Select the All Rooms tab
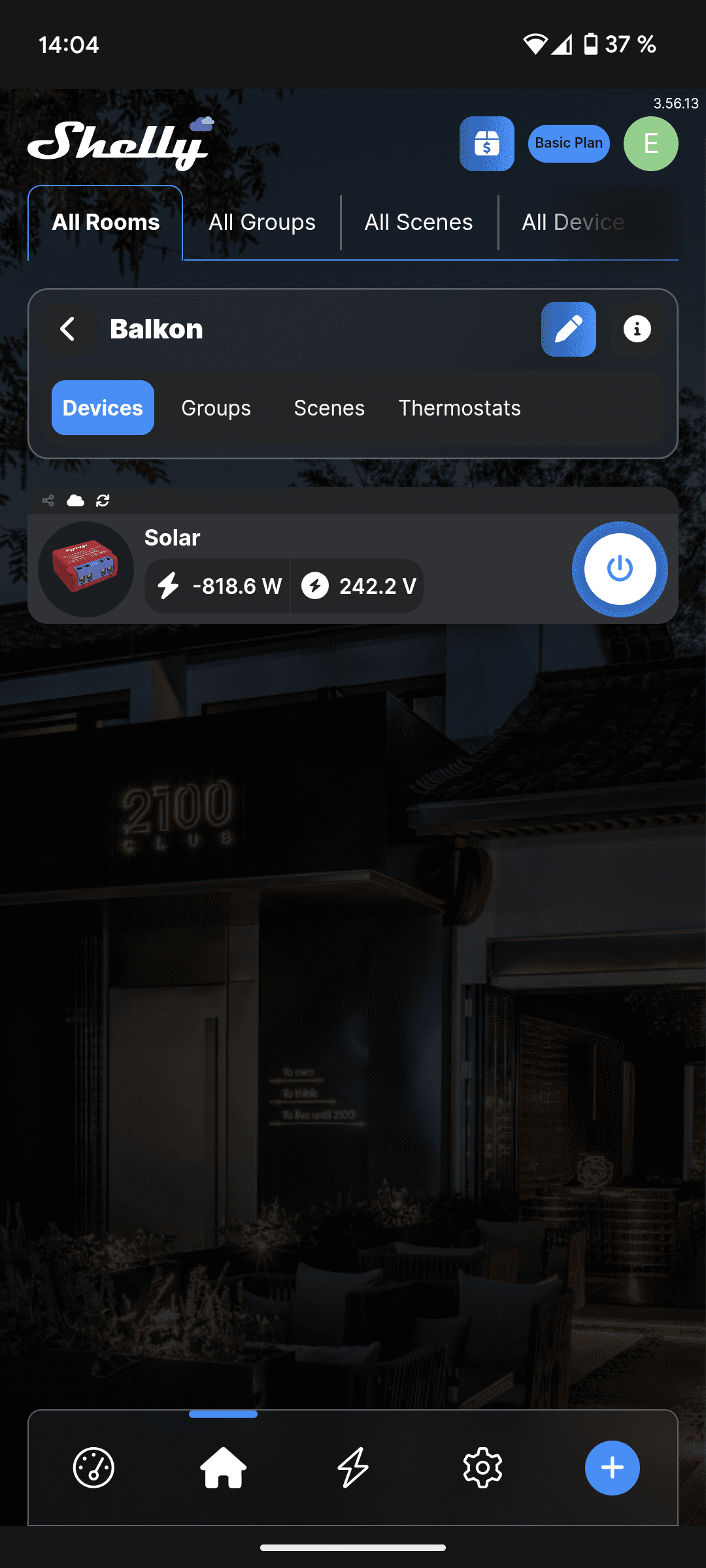Image resolution: width=706 pixels, height=1568 pixels. click(x=105, y=223)
